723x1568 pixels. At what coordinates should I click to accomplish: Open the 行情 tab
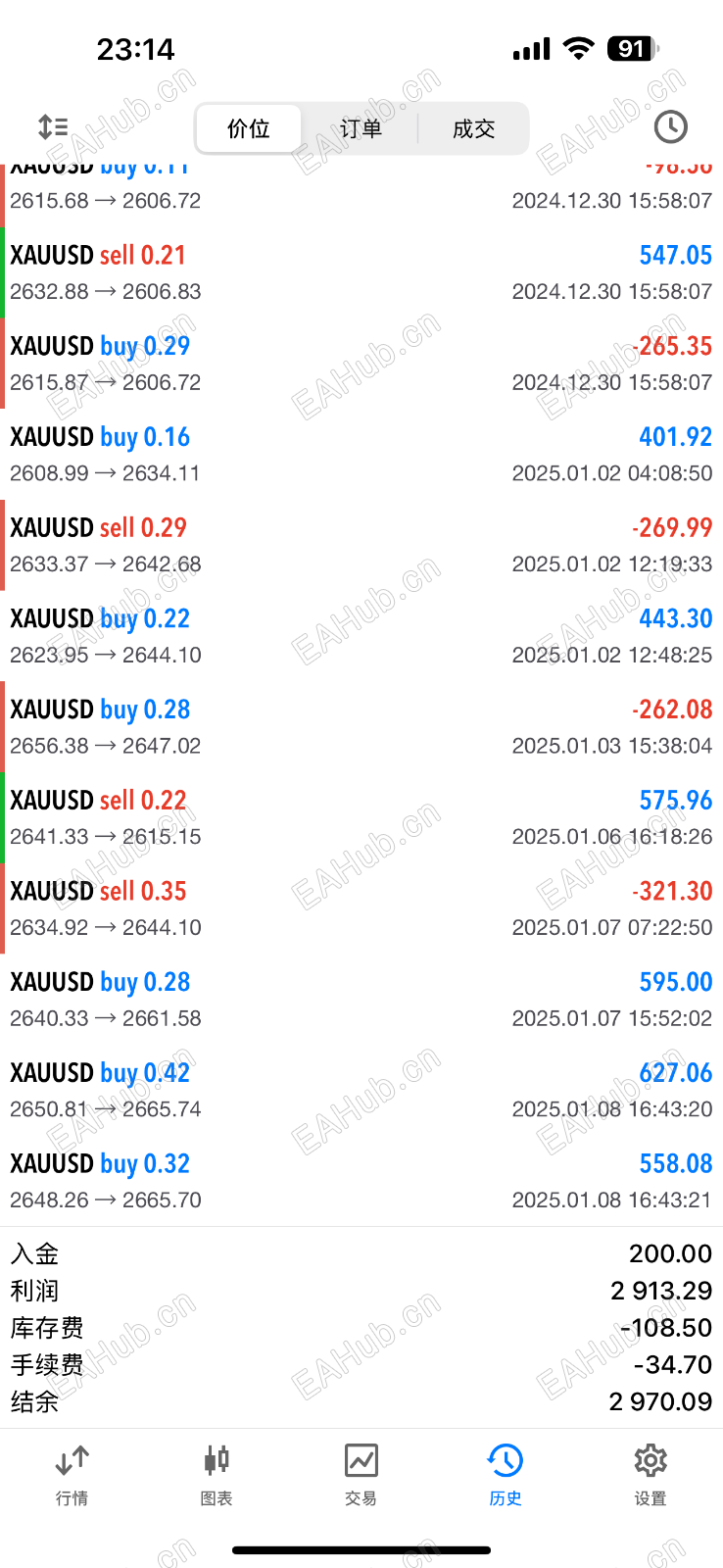tap(72, 1474)
